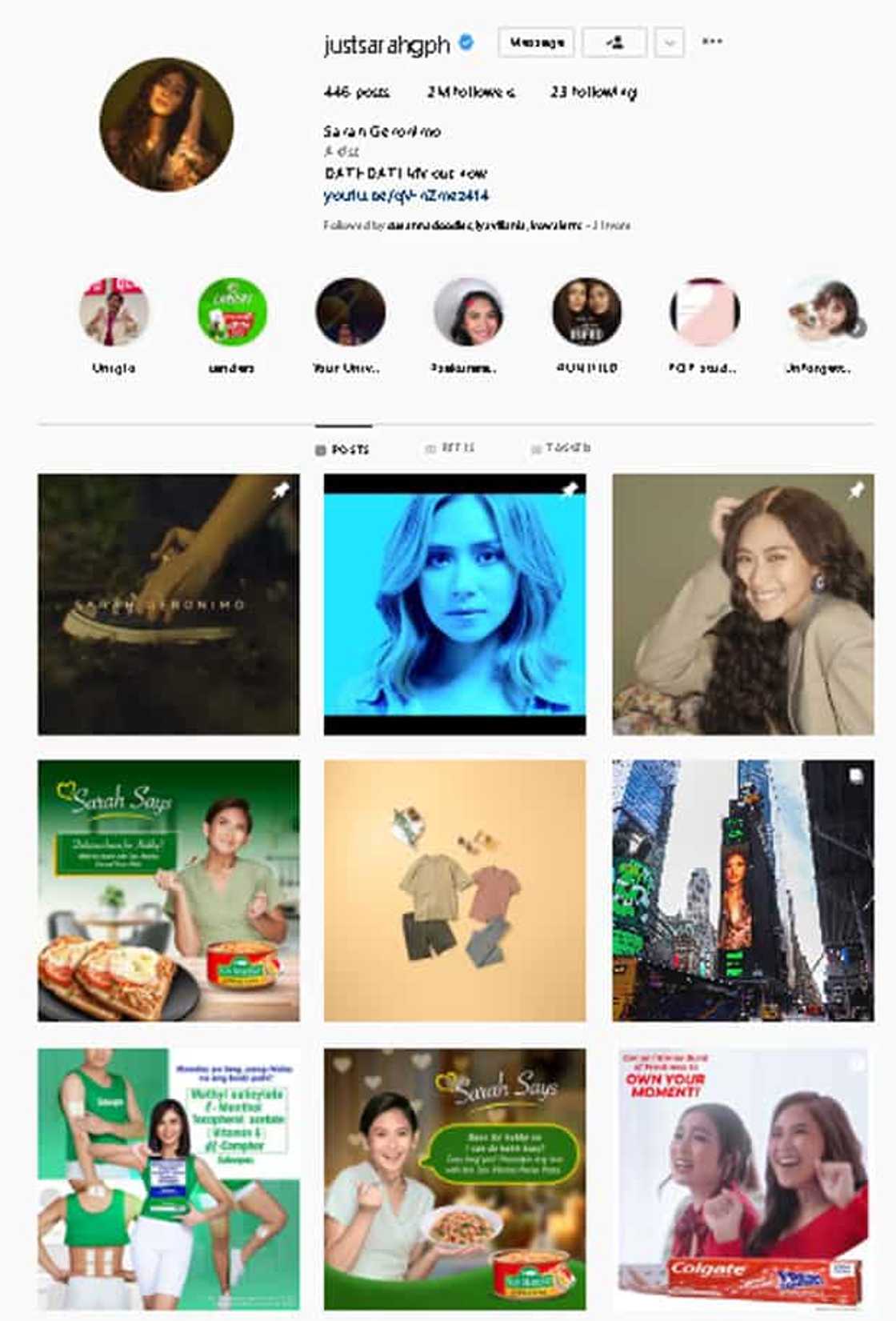Screen dimensions: 896x1321
Task: Open the Your Univ.. story highlight
Action: [x=350, y=312]
